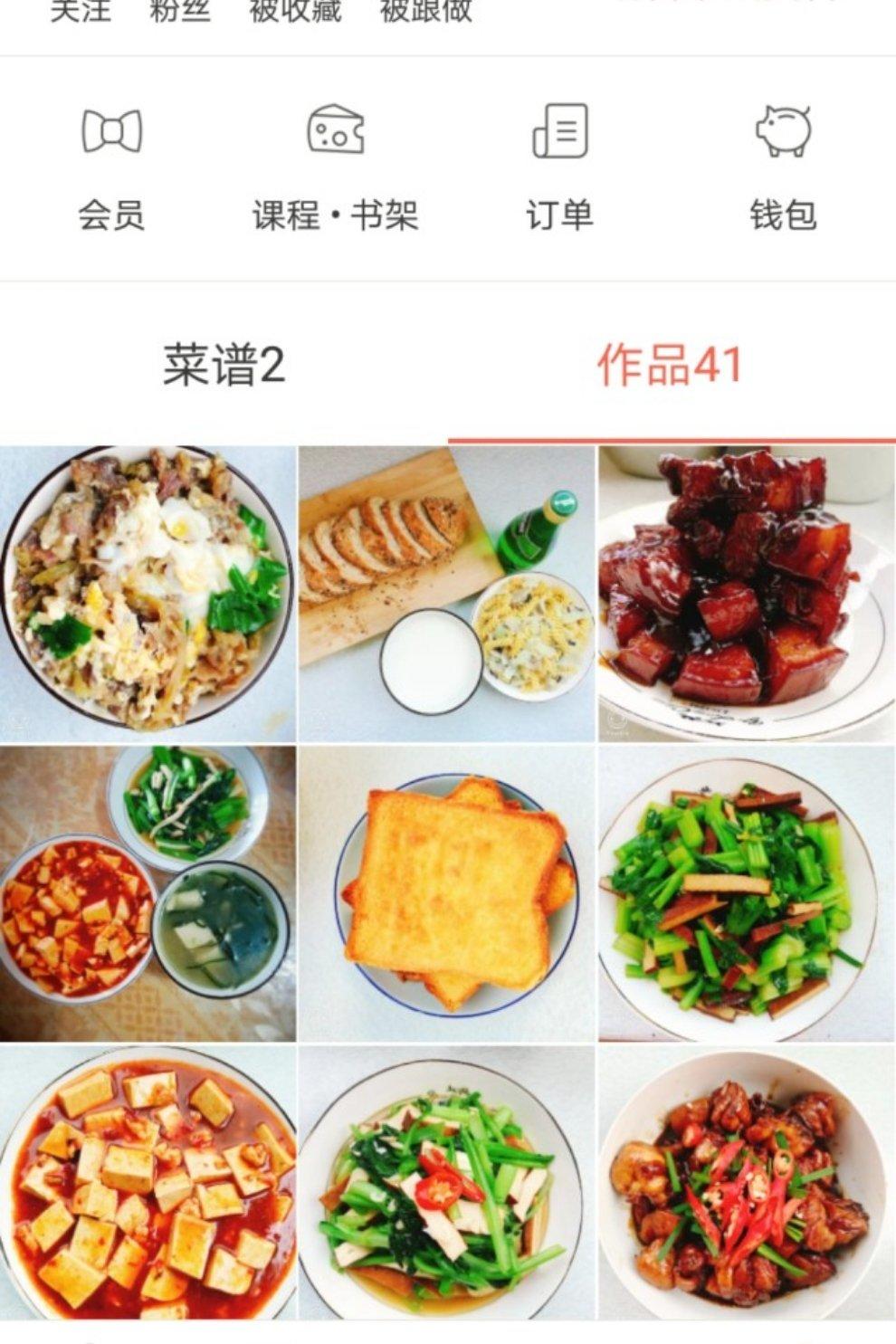Tap the three-bowl meal with seaweed soup
The height and width of the screenshot is (1344, 896).
(x=148, y=892)
